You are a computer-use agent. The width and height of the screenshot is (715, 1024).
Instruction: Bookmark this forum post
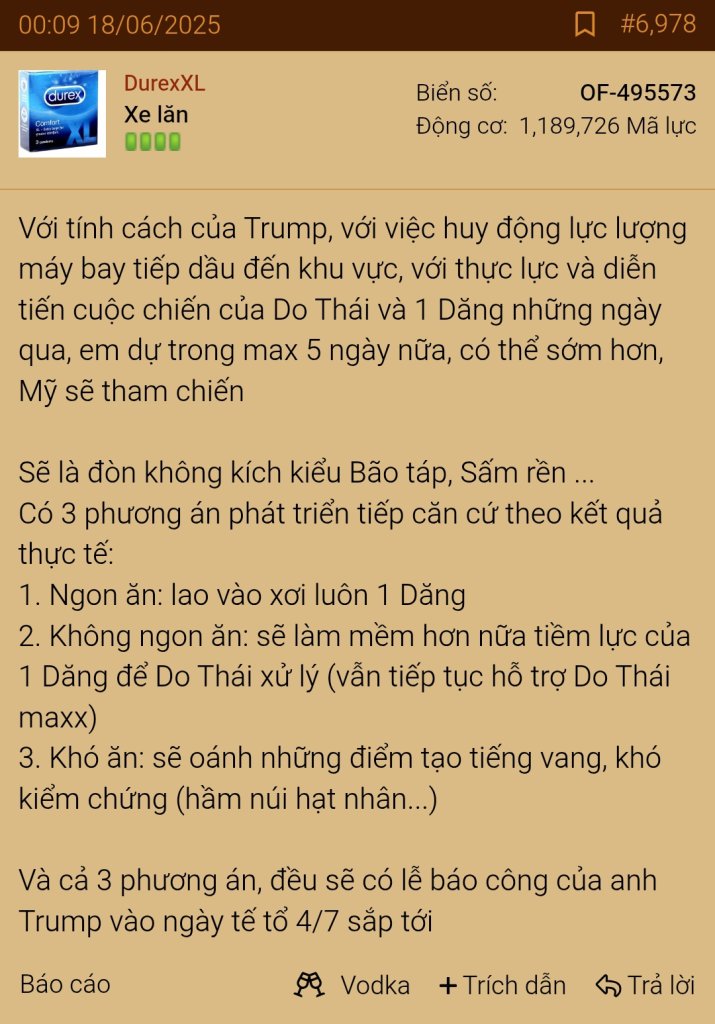[585, 24]
